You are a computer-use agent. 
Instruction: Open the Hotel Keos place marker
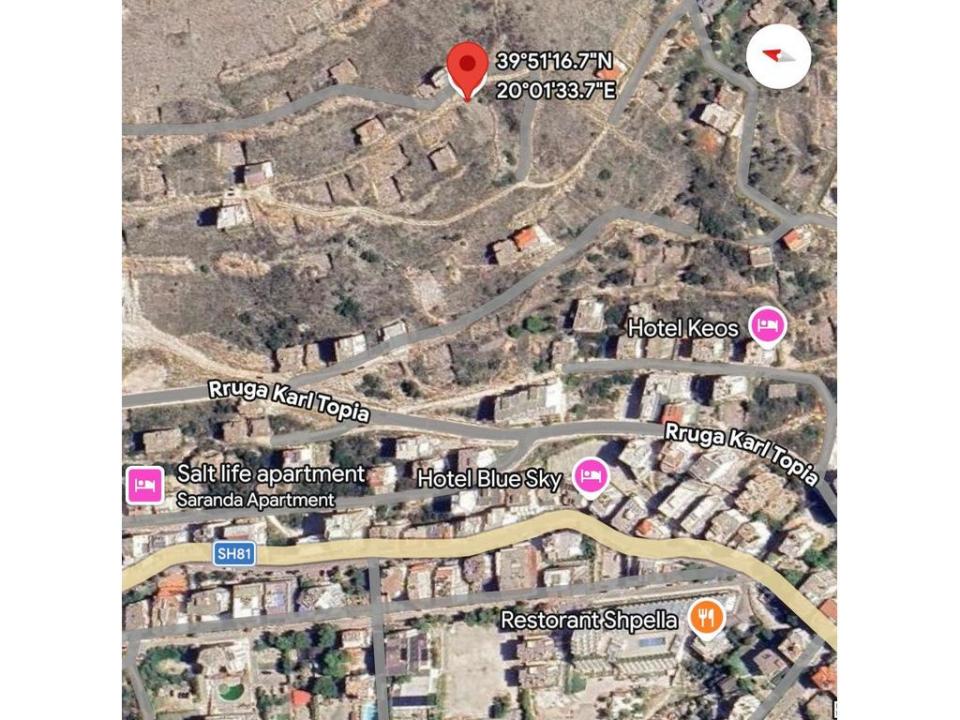768,325
